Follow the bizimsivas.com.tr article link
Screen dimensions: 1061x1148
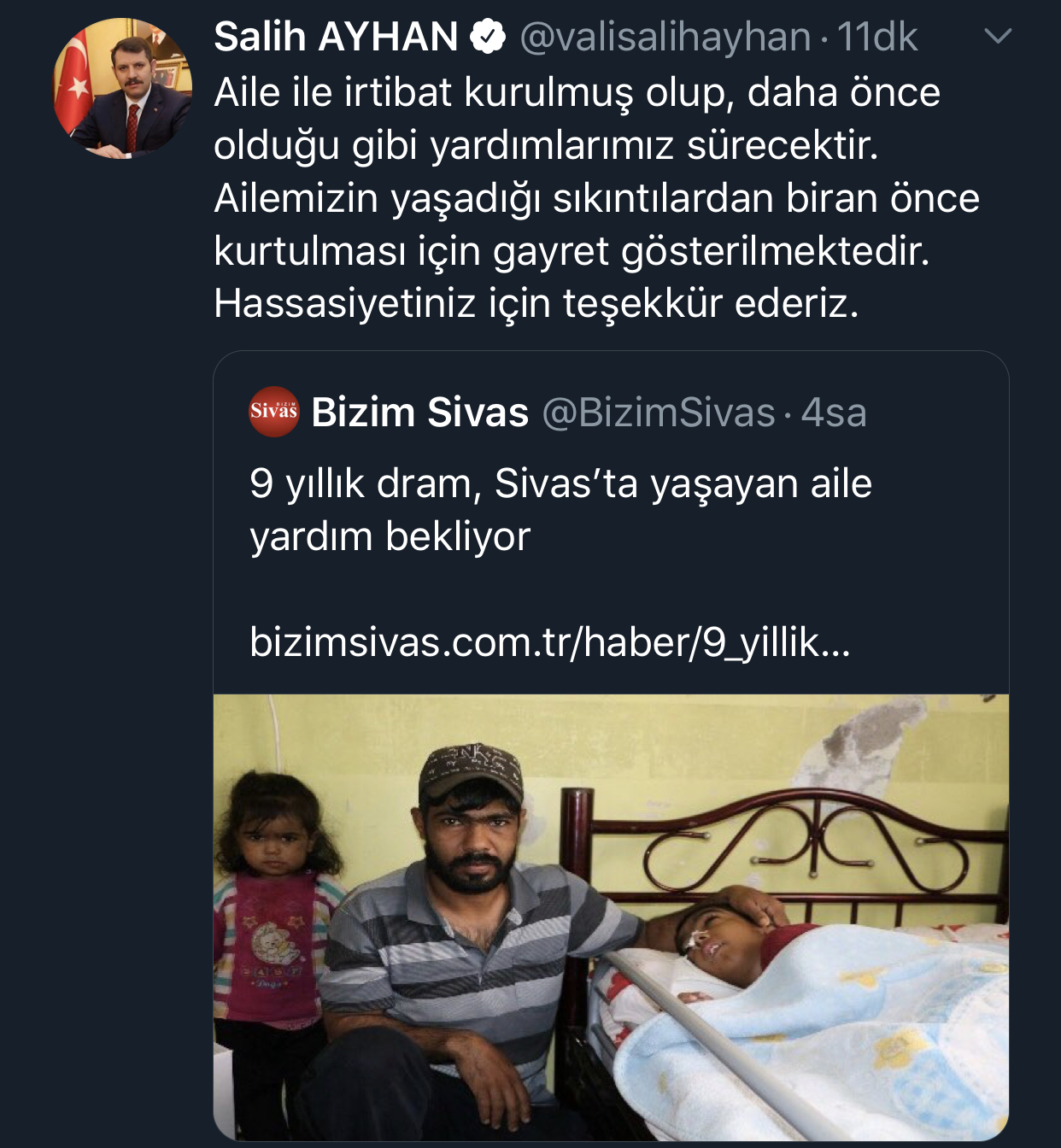pos(549,642)
